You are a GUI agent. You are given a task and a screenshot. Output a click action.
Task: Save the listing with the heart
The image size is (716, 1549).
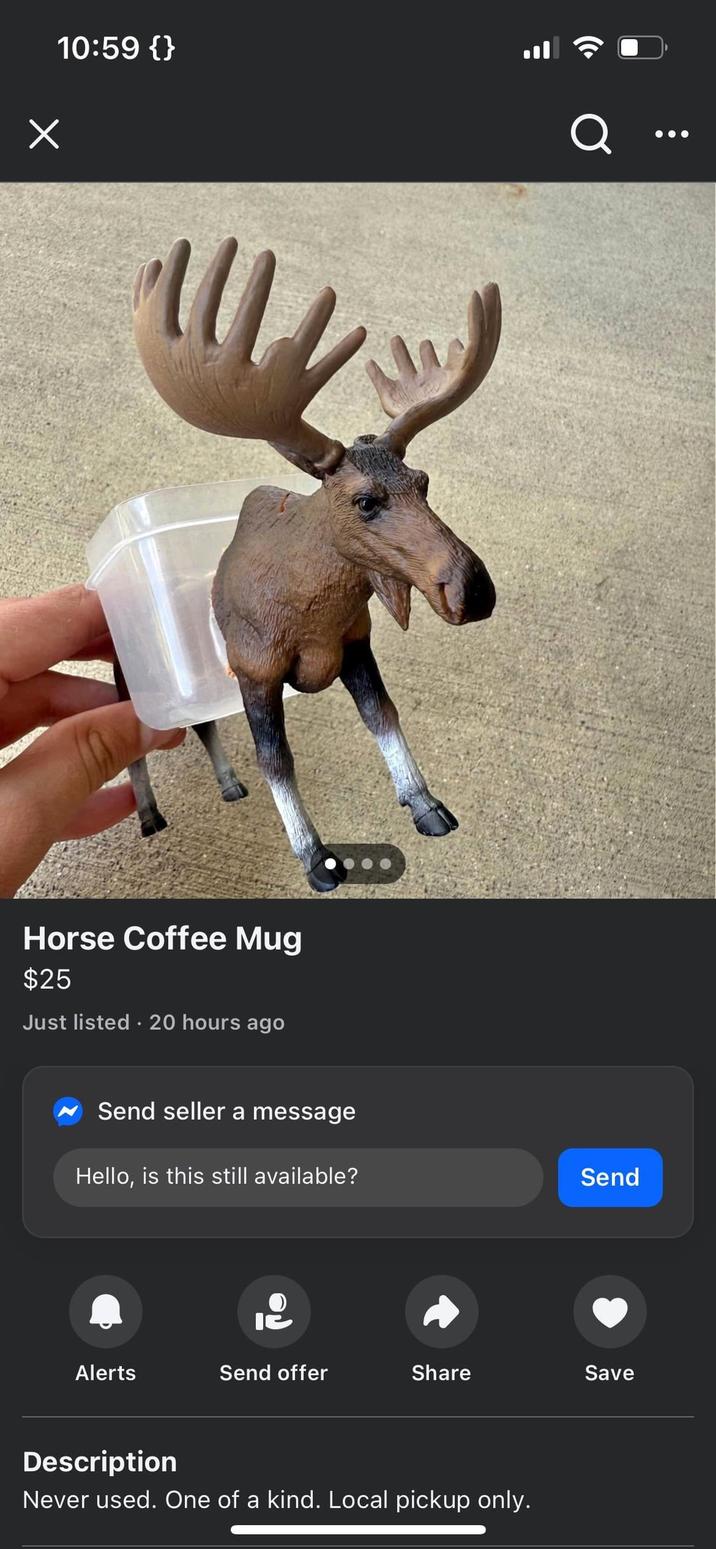click(609, 1311)
